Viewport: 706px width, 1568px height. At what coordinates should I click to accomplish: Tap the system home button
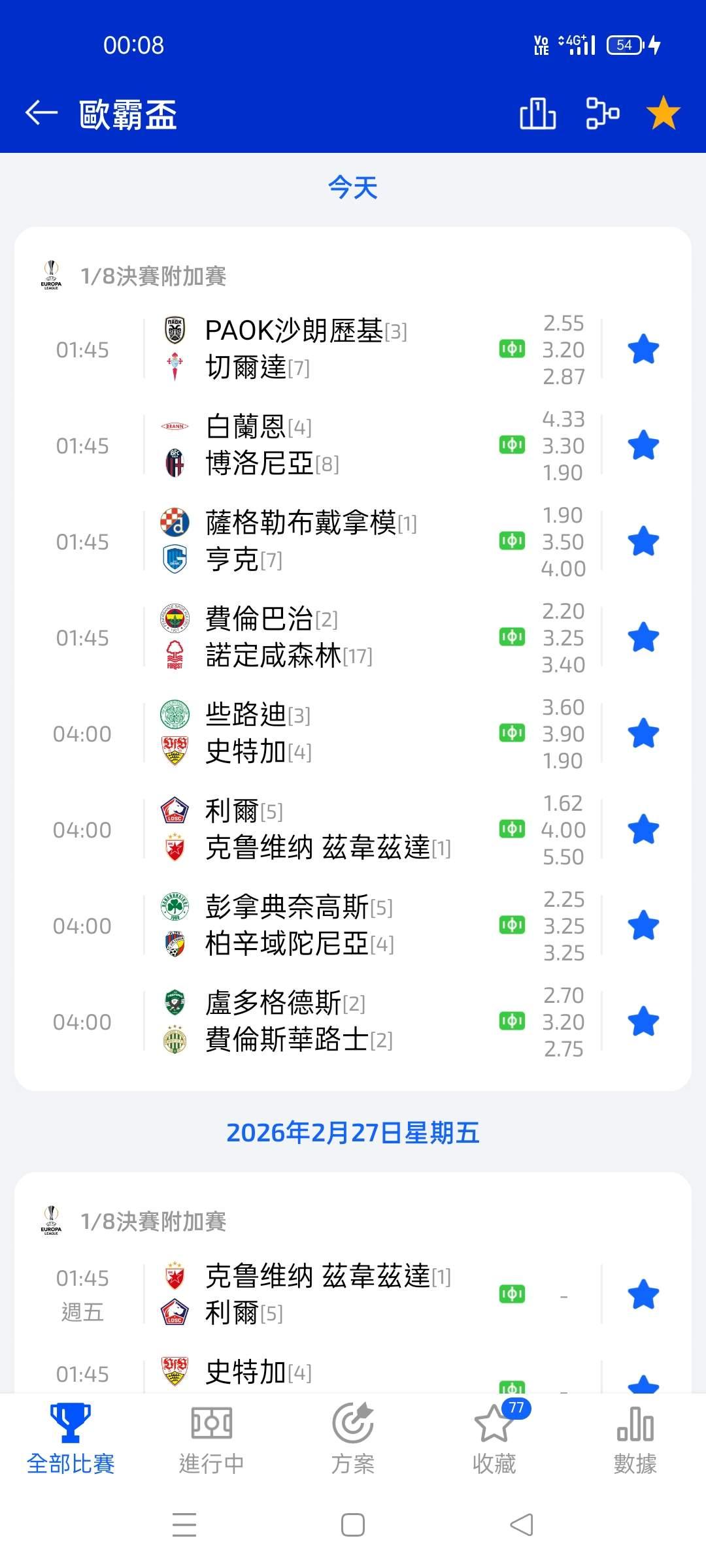pos(353,1526)
